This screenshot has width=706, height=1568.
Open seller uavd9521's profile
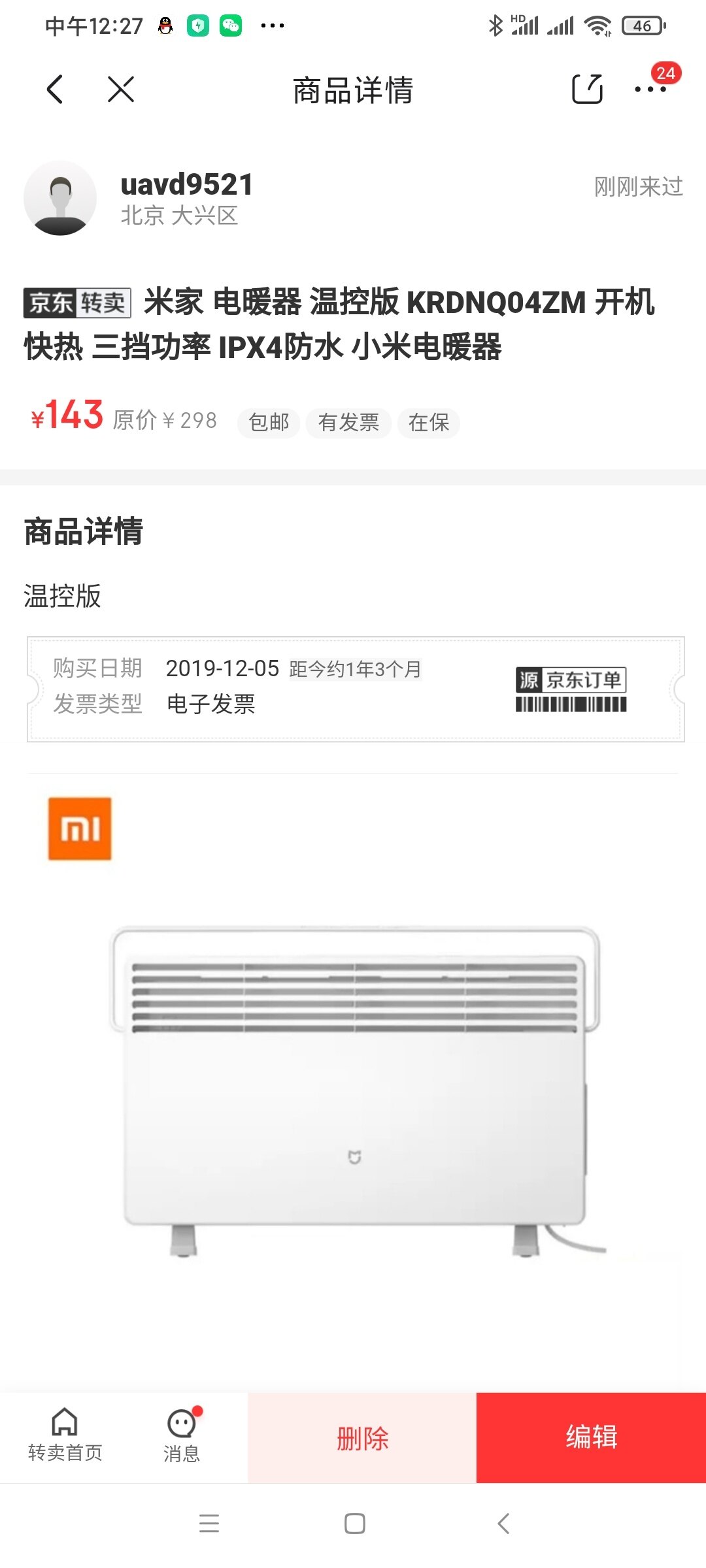[x=60, y=198]
